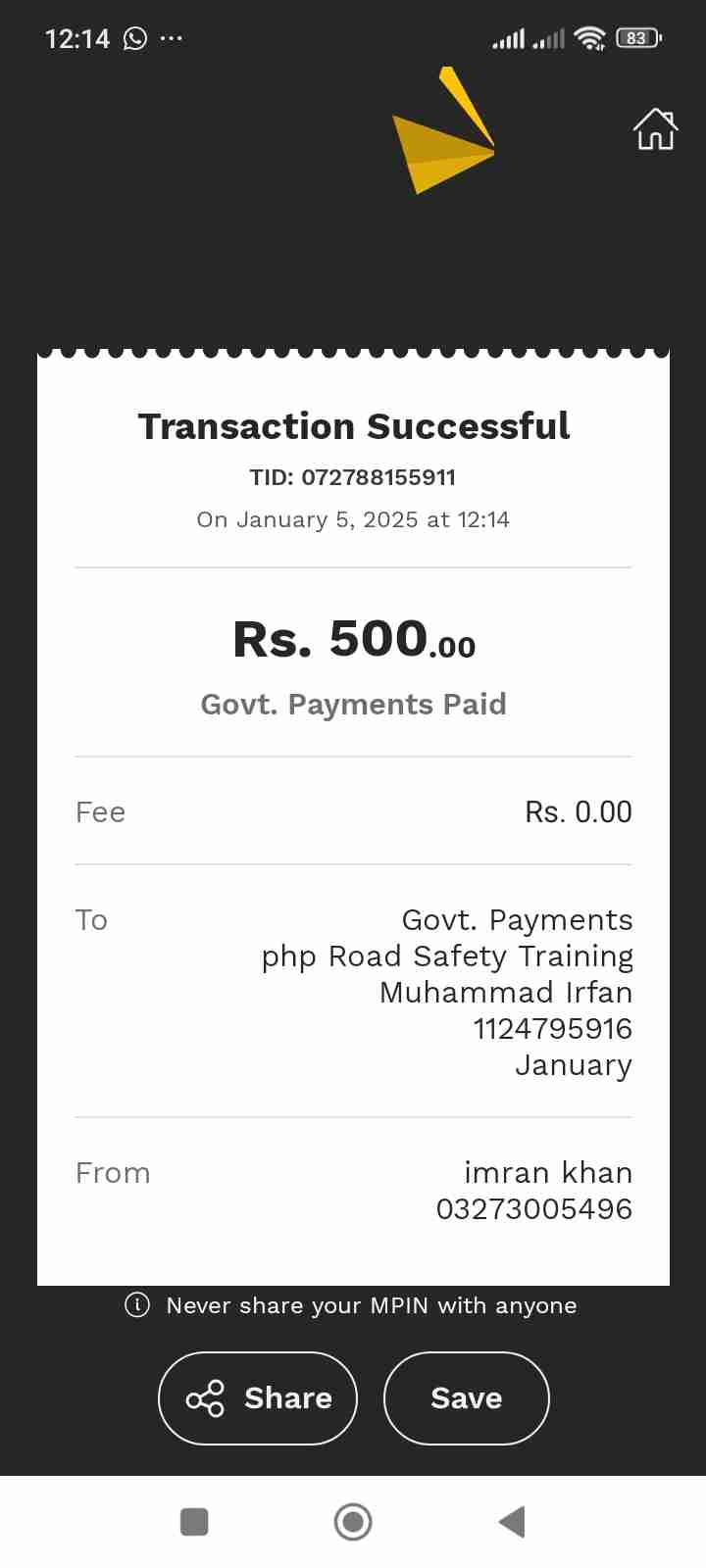Open recent apps from navigation bar
706x1568 pixels.
pos(194,1522)
